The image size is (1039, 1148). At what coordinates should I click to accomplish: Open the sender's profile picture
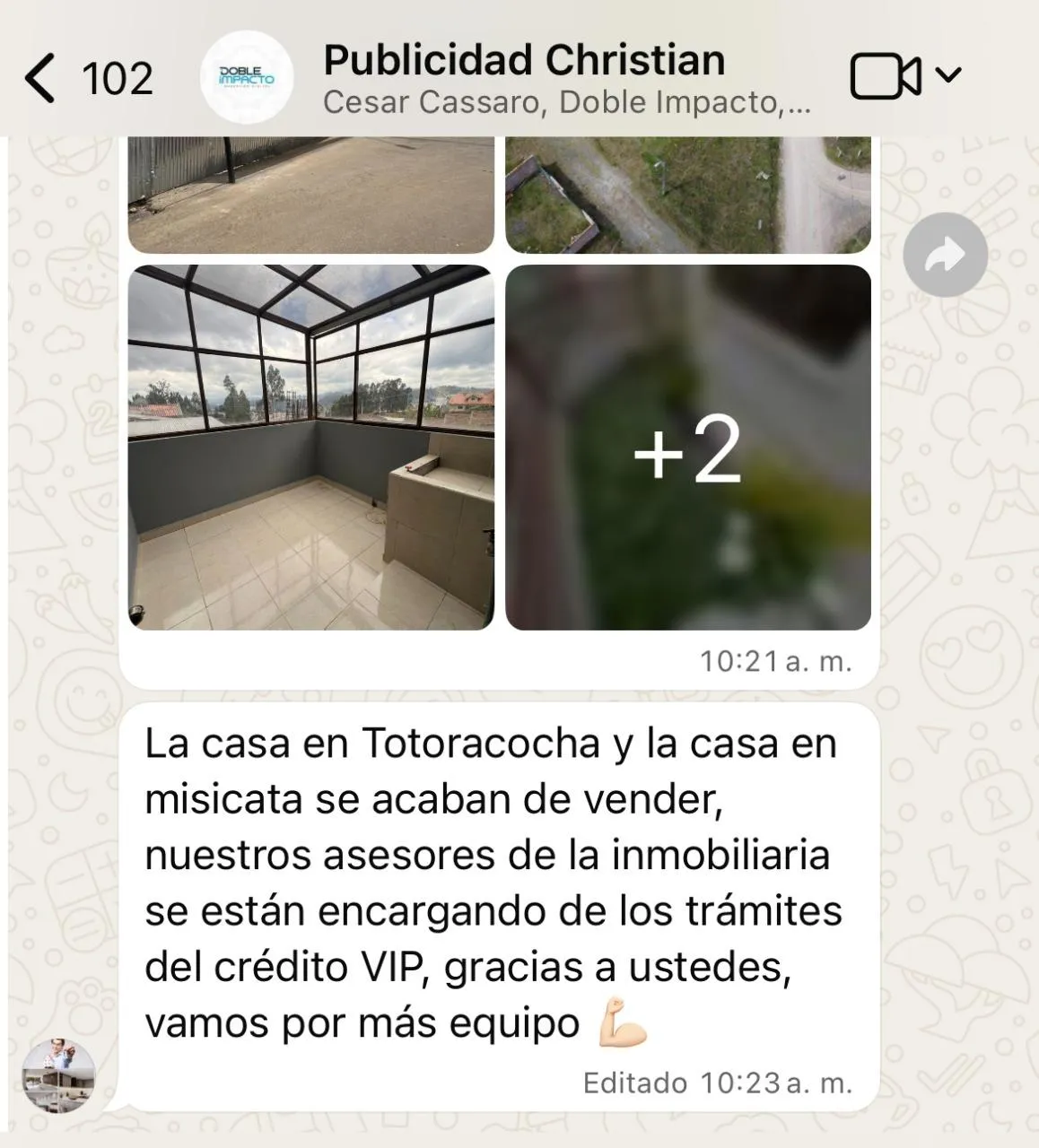pyautogui.click(x=58, y=1076)
